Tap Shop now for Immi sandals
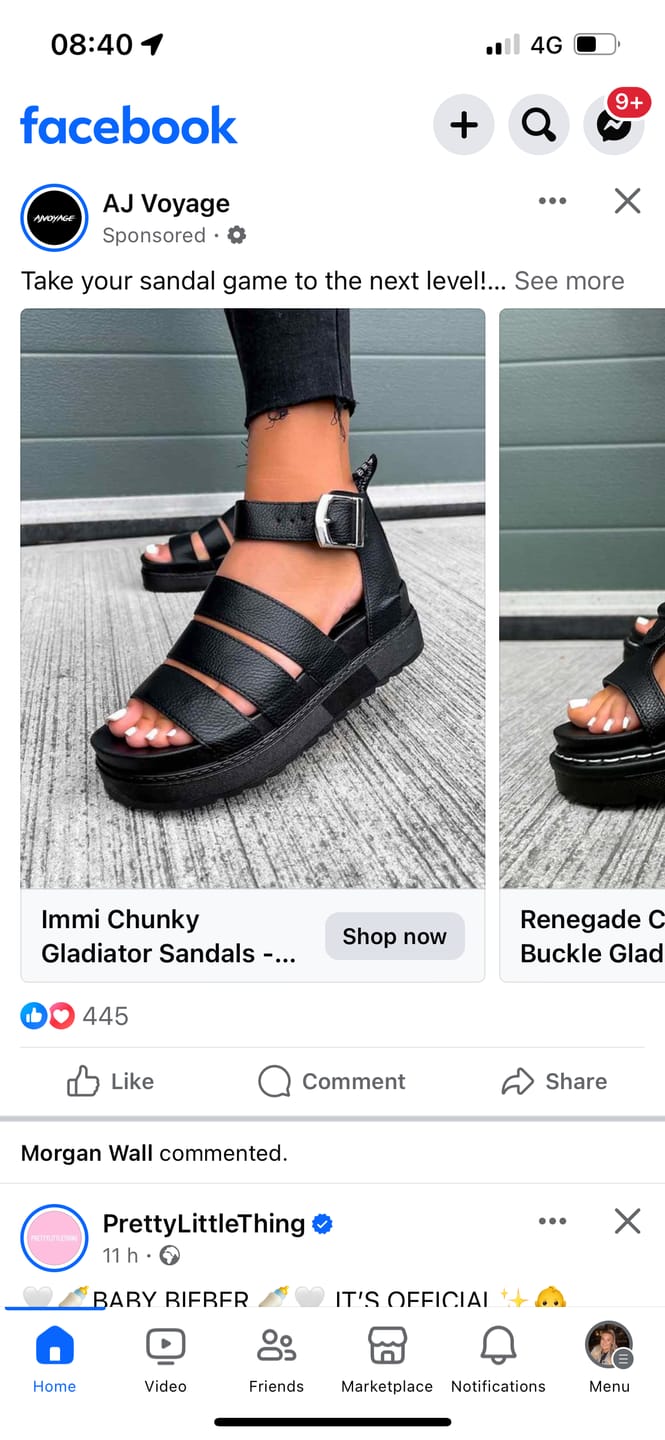Image resolution: width=665 pixels, height=1440 pixels. [x=395, y=936]
